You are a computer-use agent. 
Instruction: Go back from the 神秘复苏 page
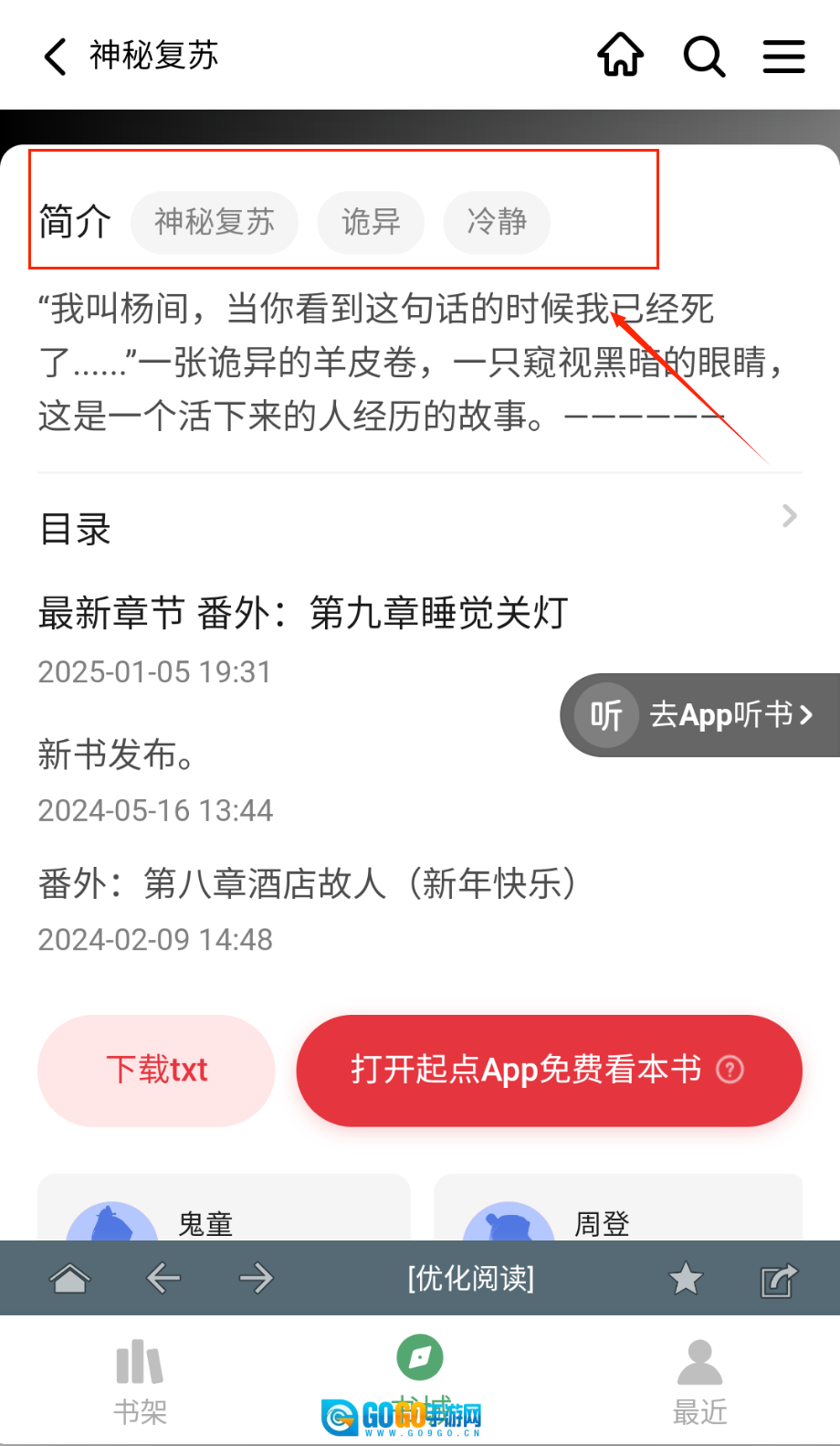[x=57, y=57]
